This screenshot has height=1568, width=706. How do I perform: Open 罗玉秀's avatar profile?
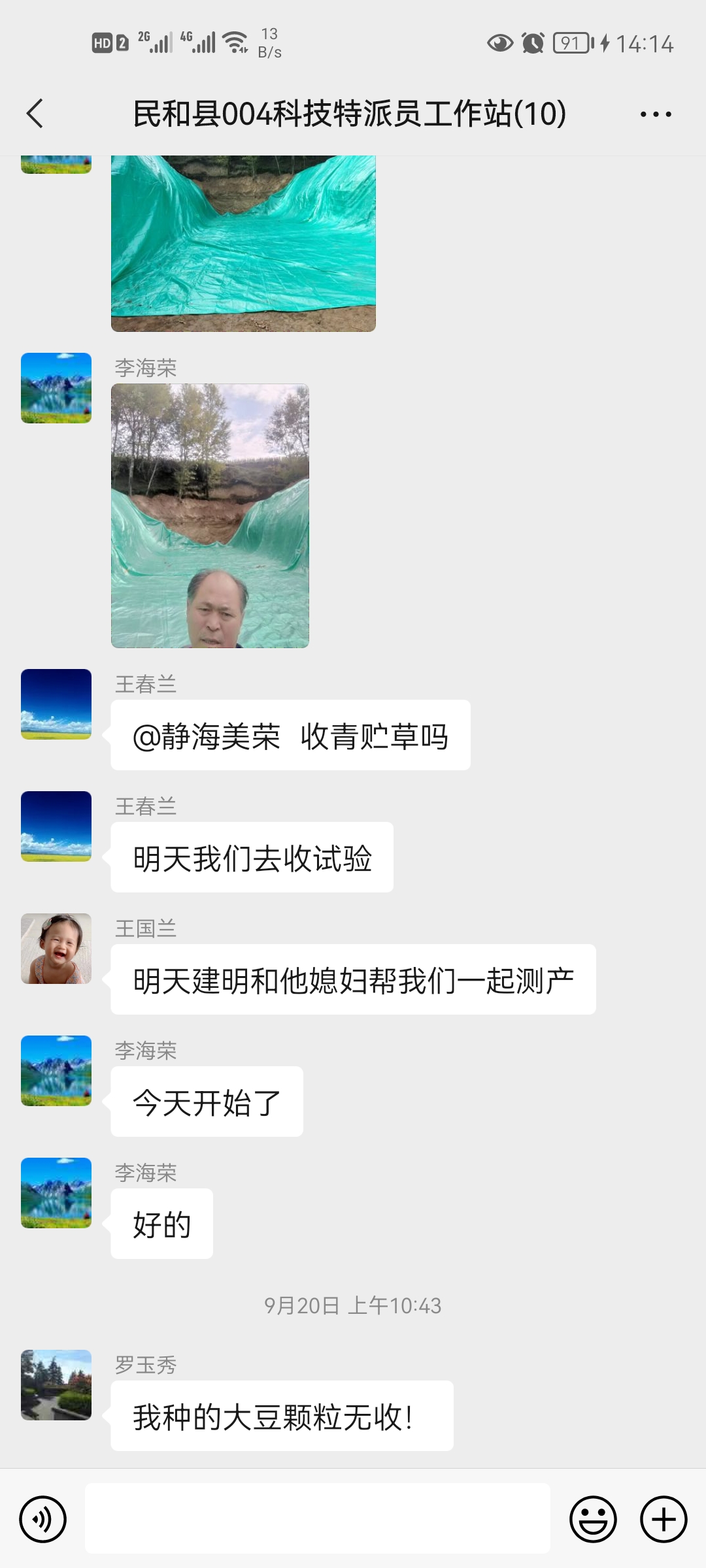56,1385
